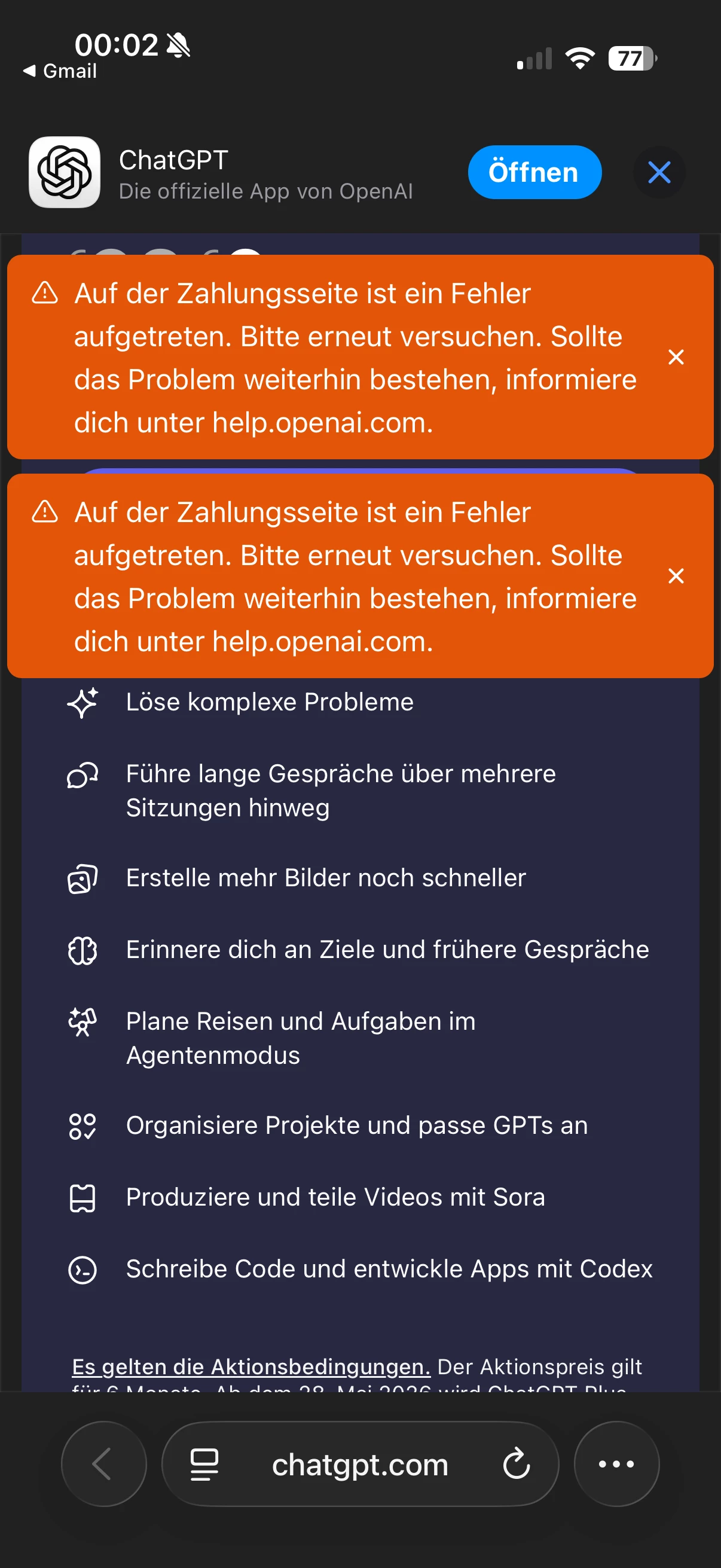Go back to previous page in browser
The image size is (721, 1568).
pos(103,1463)
